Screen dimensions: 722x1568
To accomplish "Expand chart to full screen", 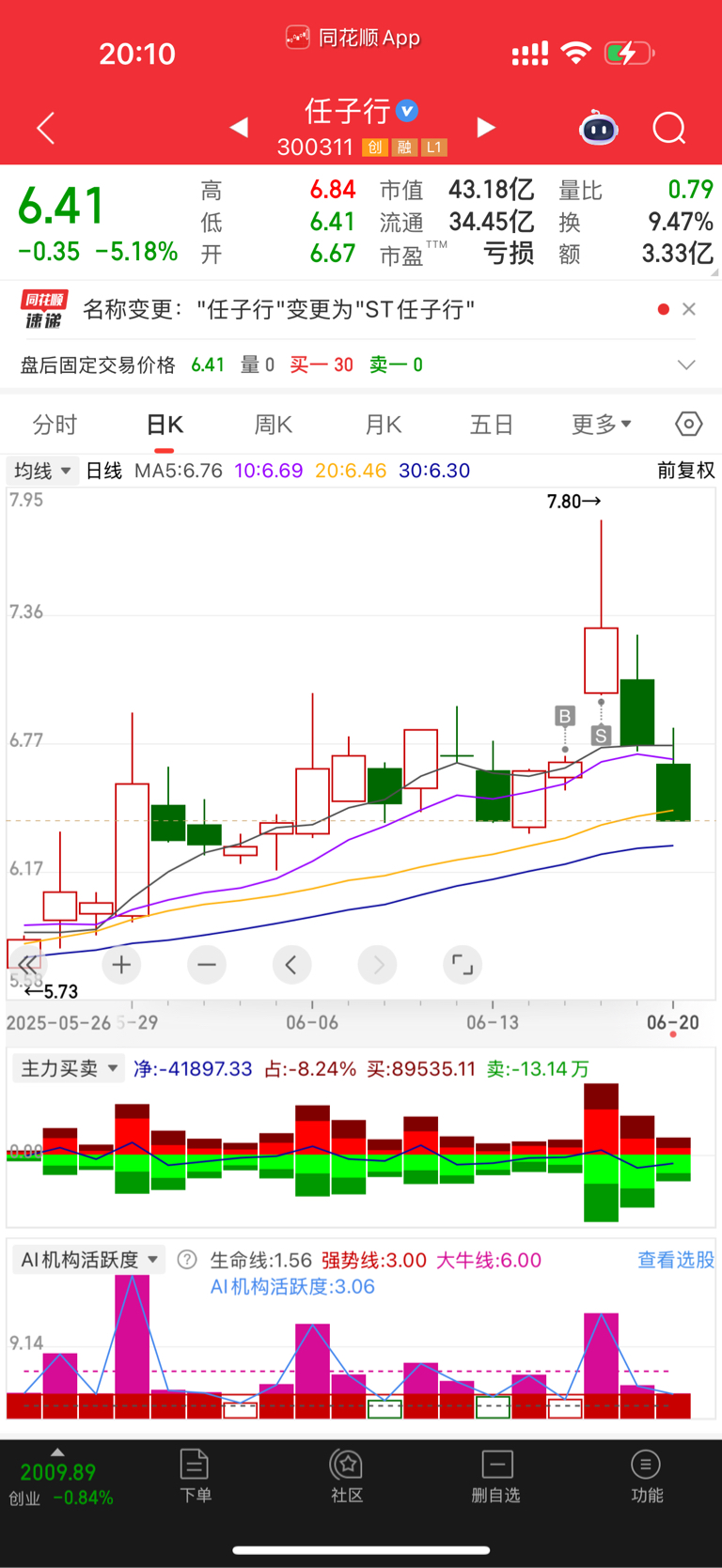I will (463, 965).
